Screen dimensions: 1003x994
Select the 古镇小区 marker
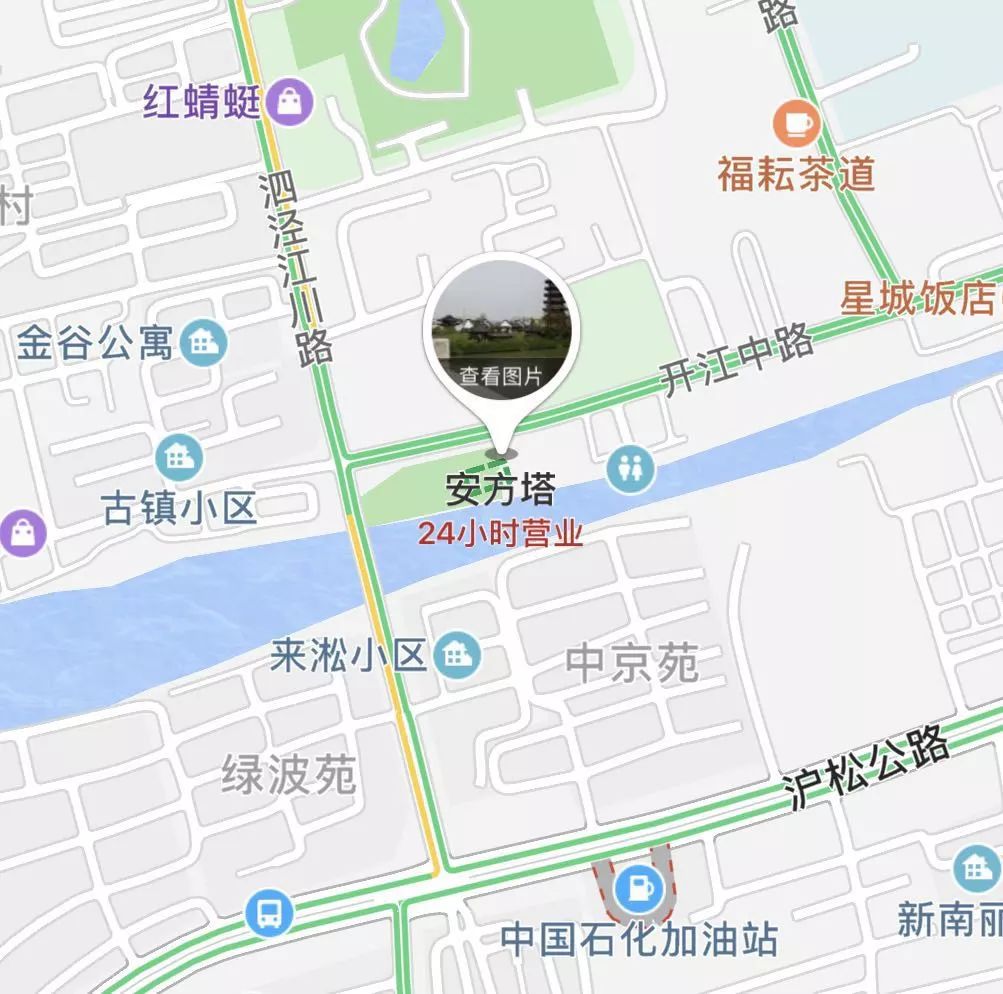coord(180,459)
